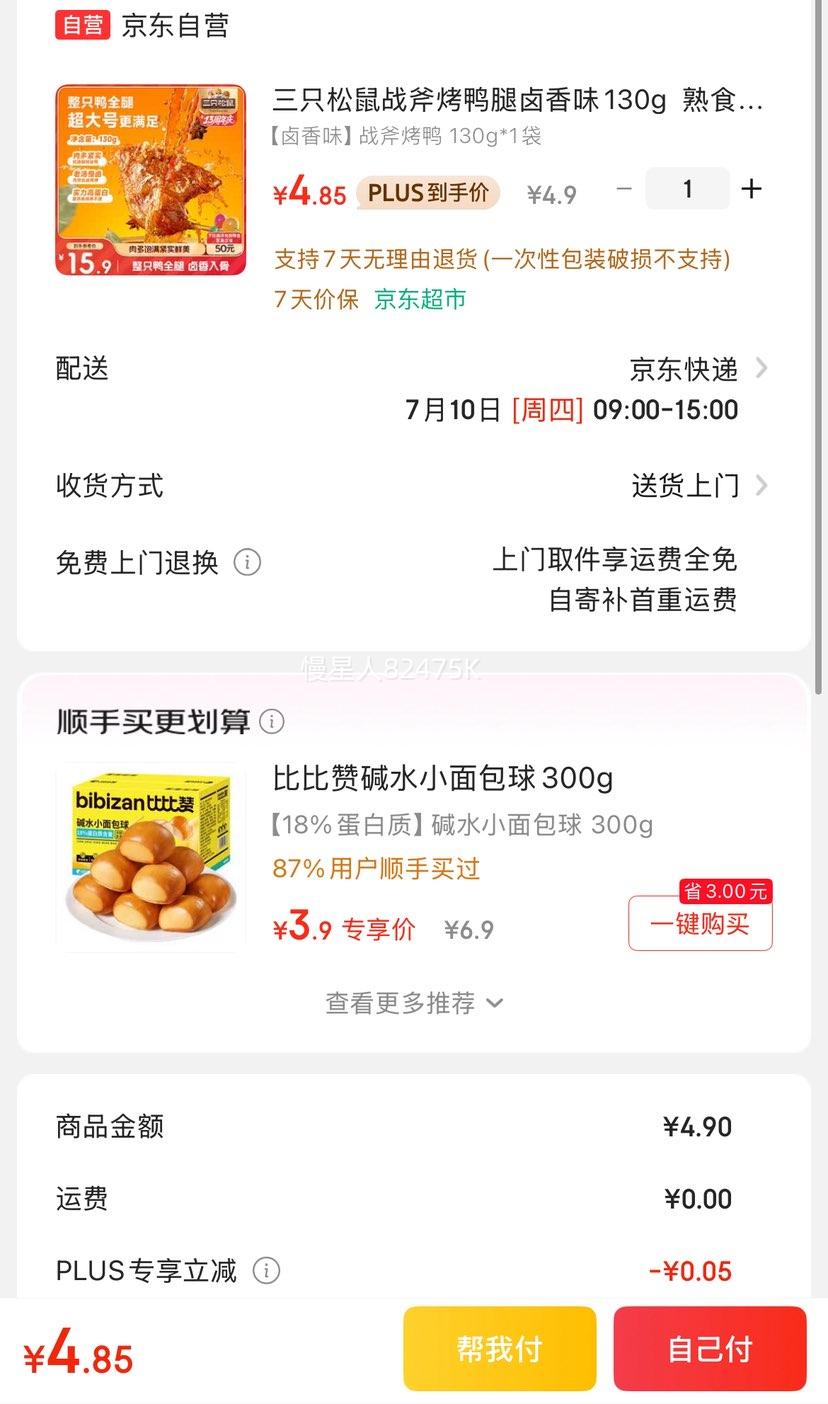
Task: Increase duck leg quantity with plus button
Action: pos(751,188)
